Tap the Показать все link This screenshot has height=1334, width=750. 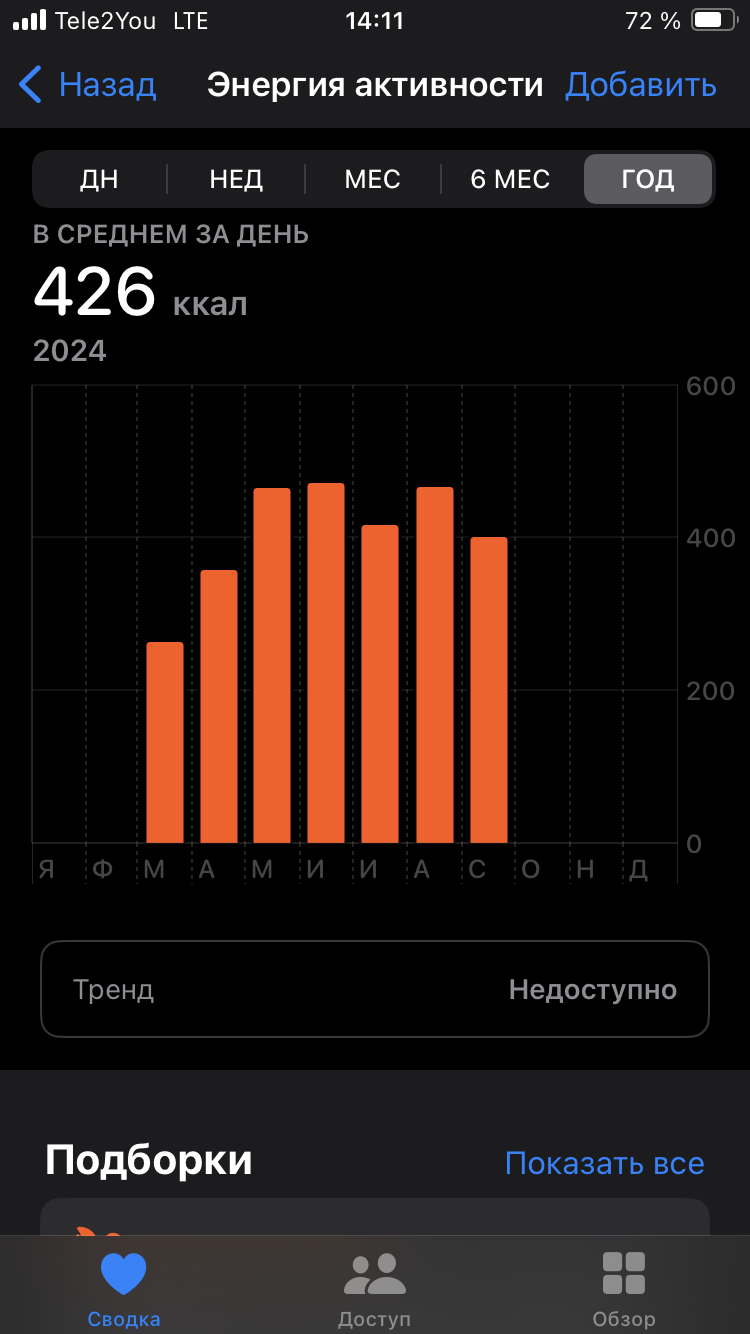point(604,1163)
